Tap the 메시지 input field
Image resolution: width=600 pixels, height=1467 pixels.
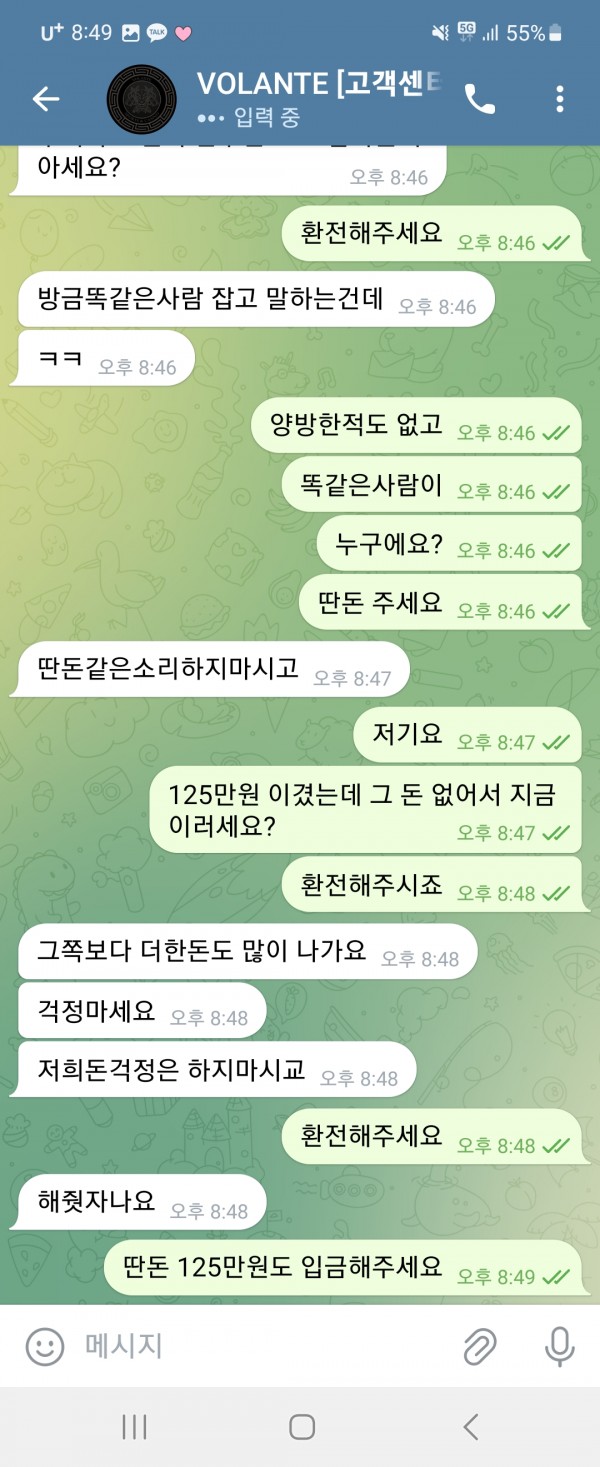[260, 1346]
